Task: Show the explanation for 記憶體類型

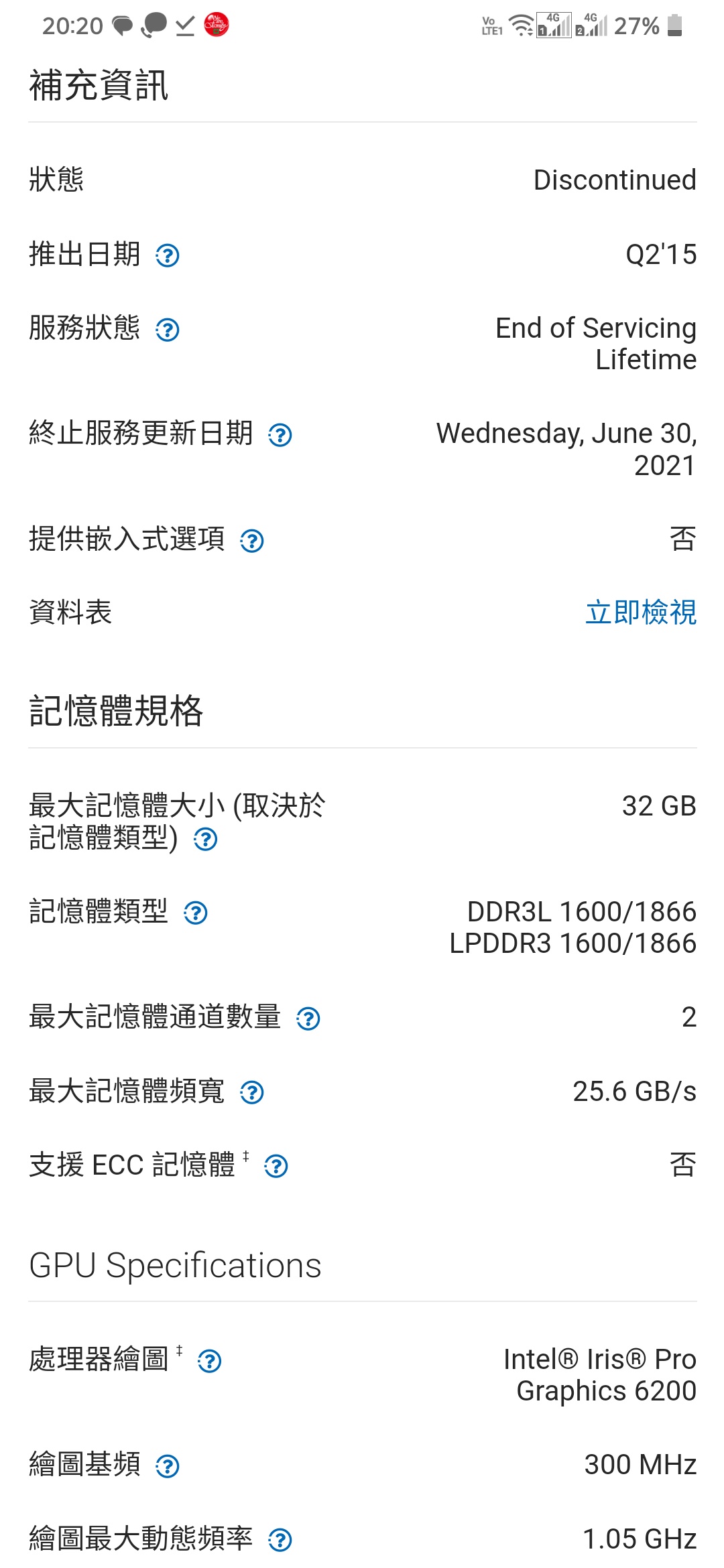Action: click(x=196, y=913)
